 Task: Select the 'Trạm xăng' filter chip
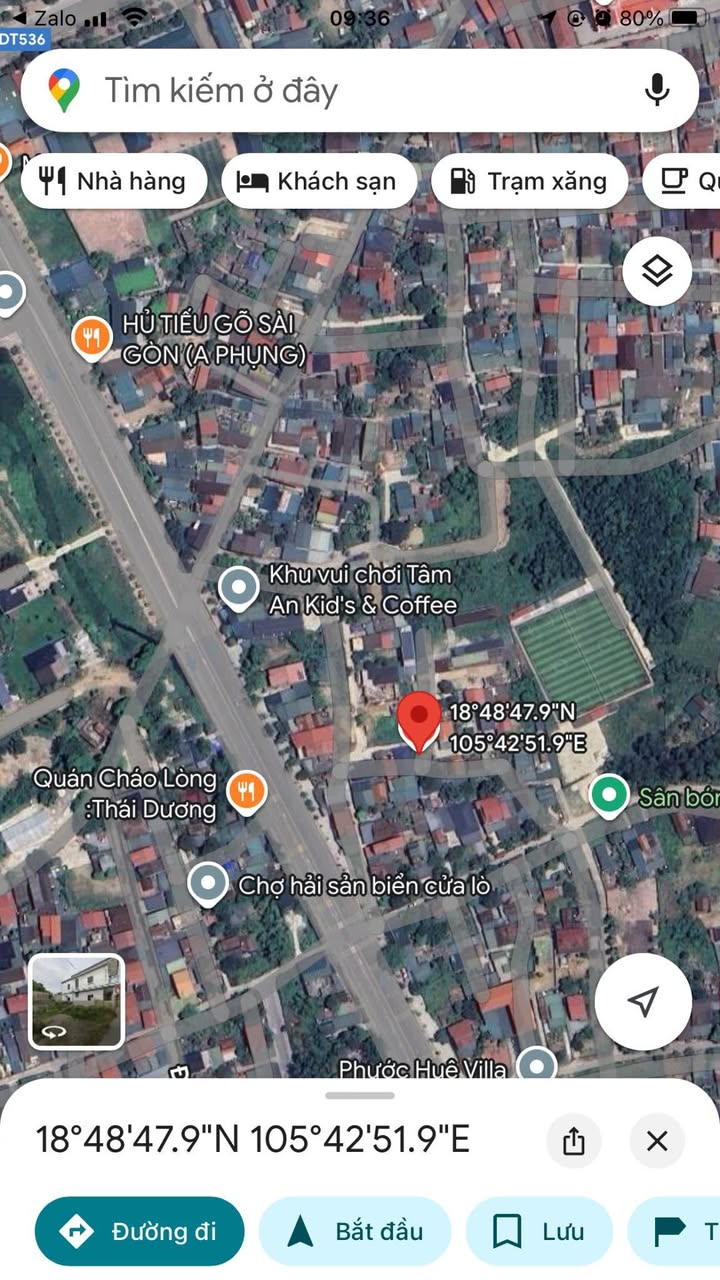(x=529, y=181)
